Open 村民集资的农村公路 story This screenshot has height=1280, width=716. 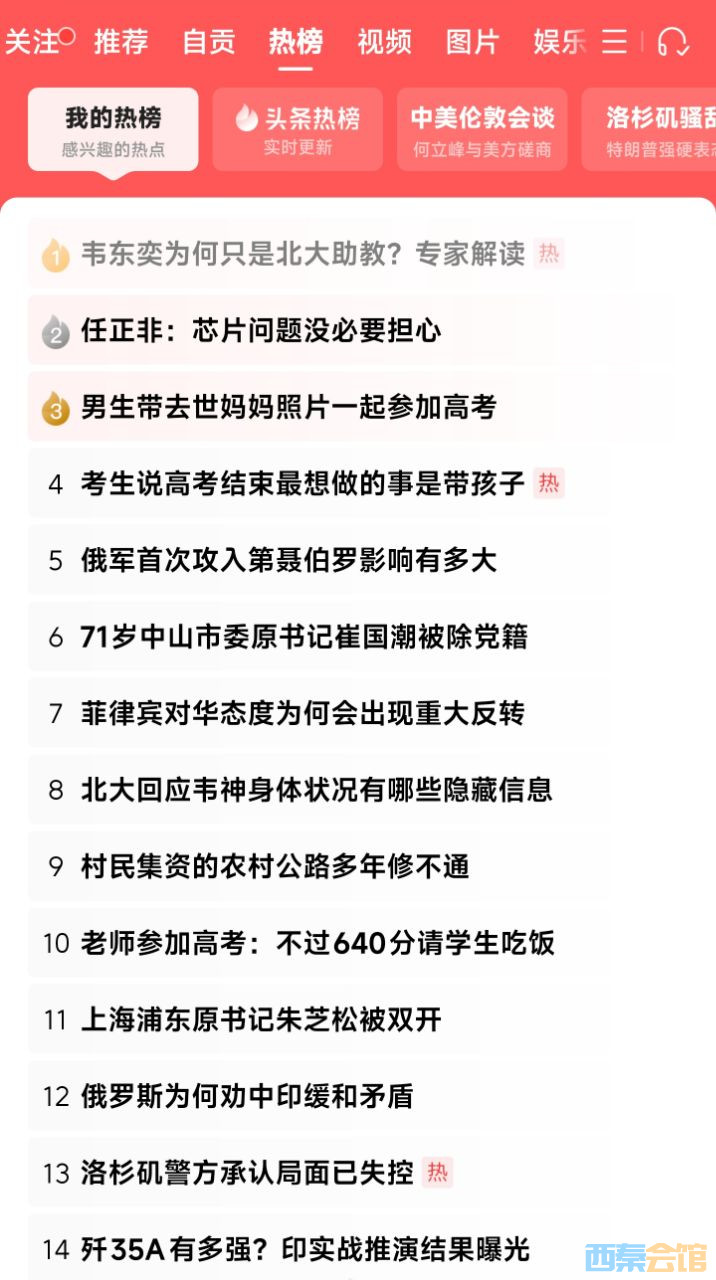[275, 867]
